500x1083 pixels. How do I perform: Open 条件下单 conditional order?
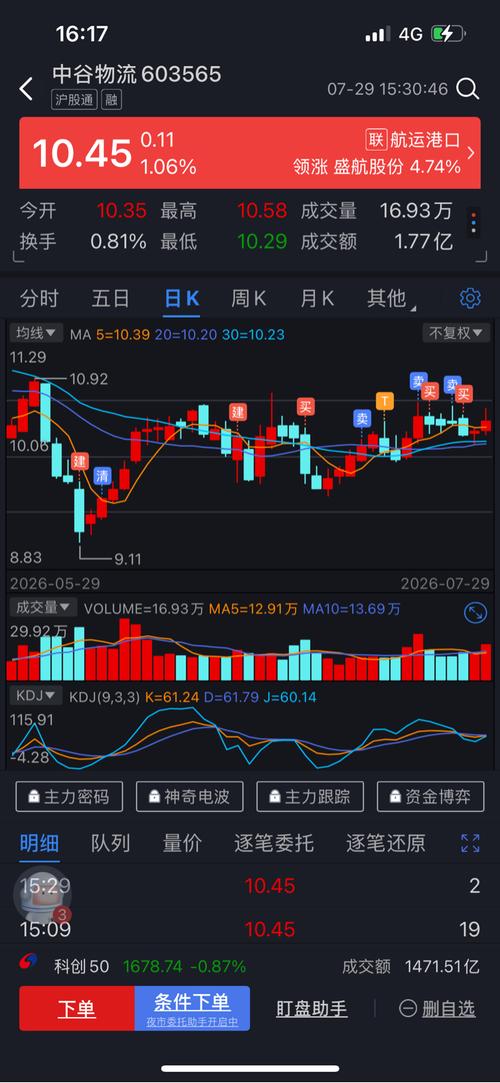[x=192, y=1009]
